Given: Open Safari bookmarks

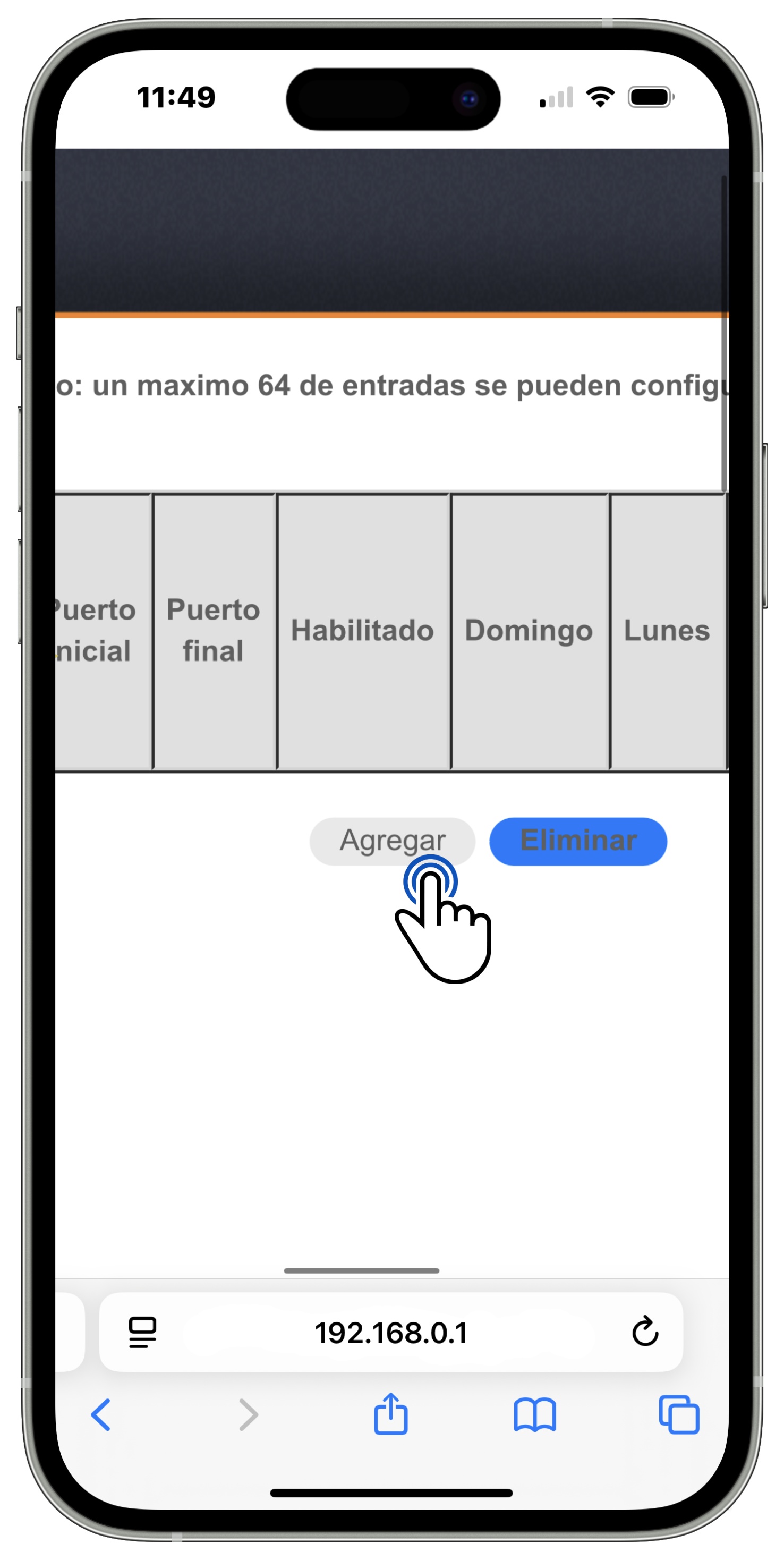Looking at the screenshot, I should coord(534,1414).
